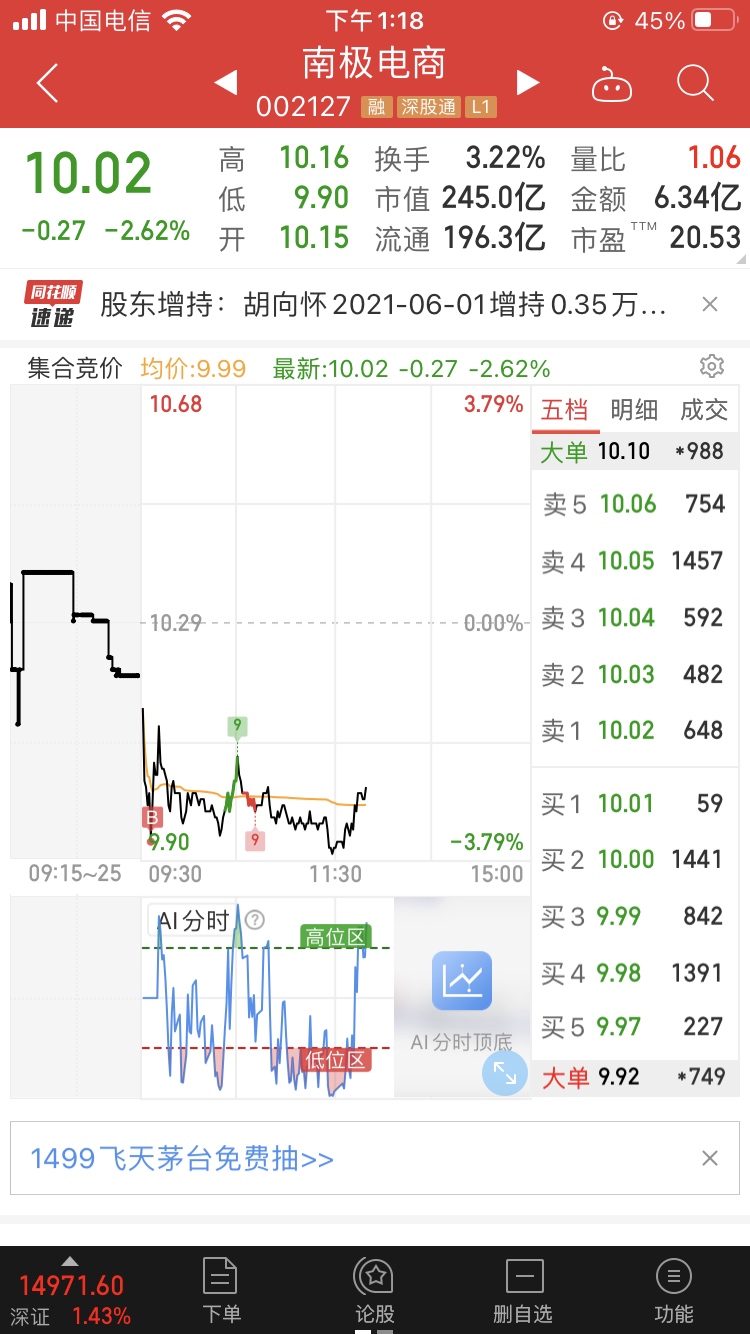Tap 下单 to place an order
This screenshot has height=1334, width=750.
coord(221,1290)
